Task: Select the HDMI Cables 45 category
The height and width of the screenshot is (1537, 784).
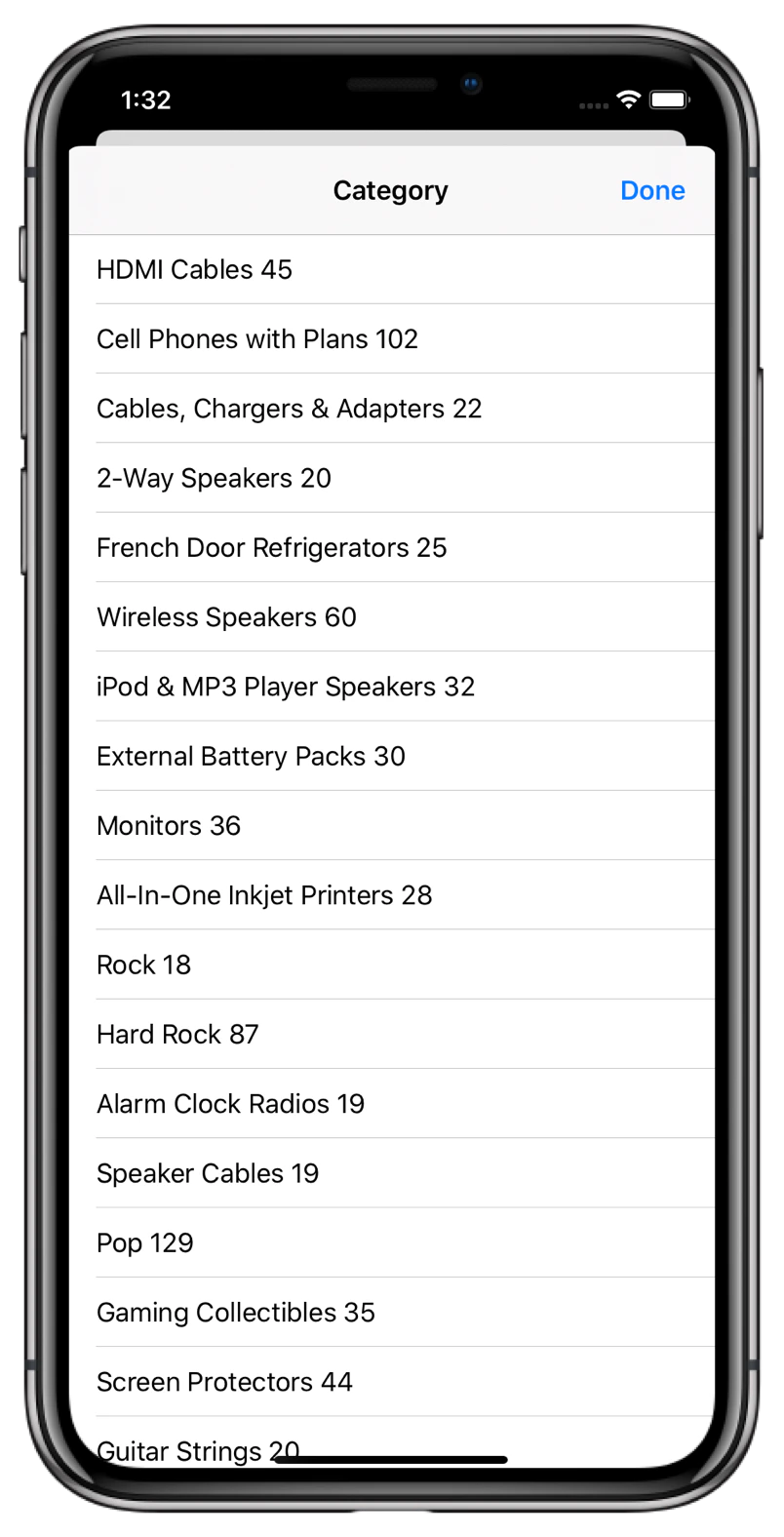Action: click(194, 269)
